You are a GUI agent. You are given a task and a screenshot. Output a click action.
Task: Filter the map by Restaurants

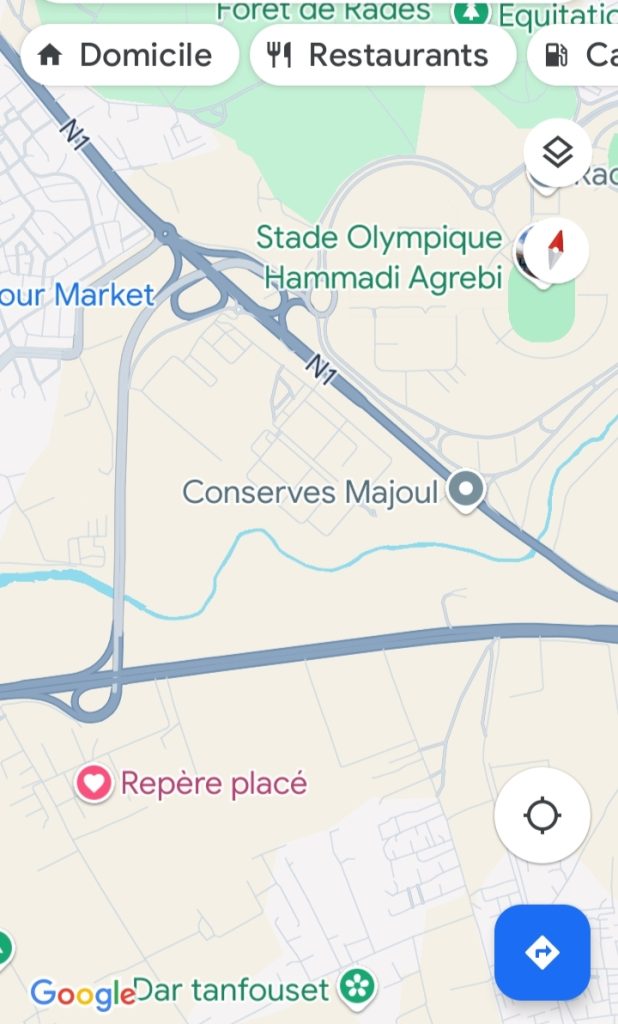382,55
